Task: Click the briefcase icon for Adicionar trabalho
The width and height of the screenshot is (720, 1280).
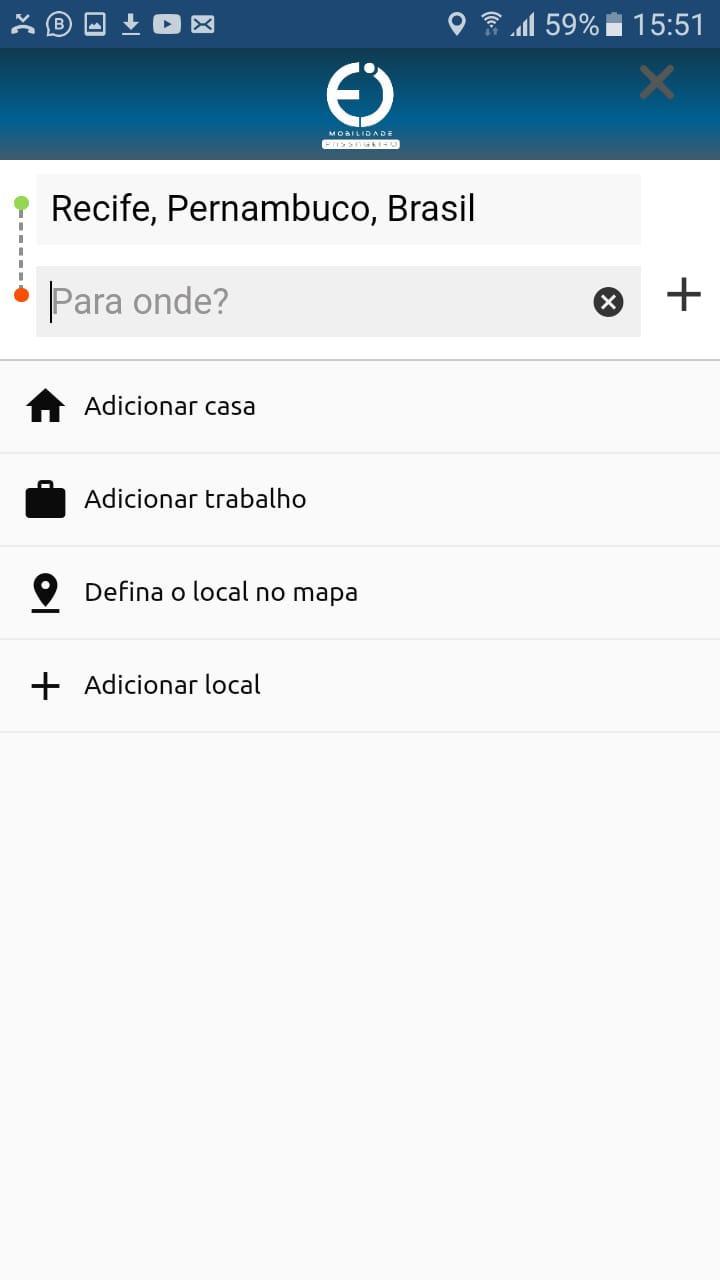Action: click(45, 498)
